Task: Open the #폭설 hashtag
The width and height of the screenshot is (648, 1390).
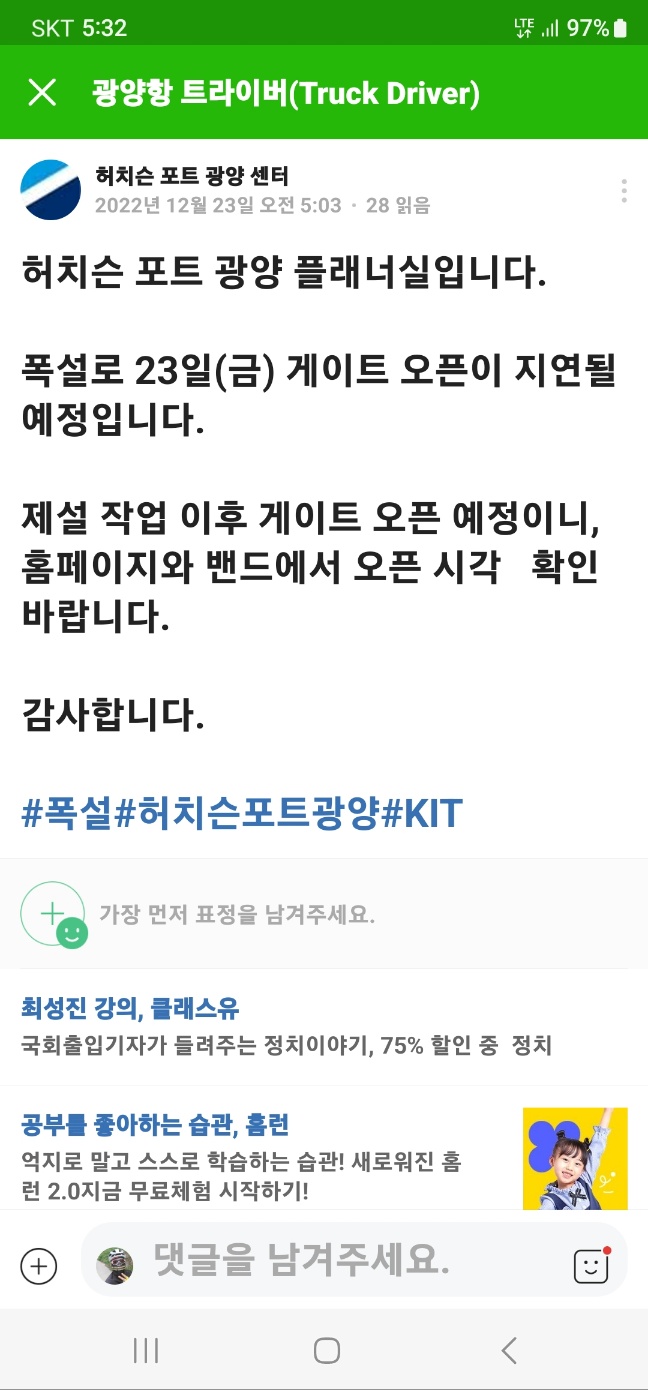Action: click(68, 813)
